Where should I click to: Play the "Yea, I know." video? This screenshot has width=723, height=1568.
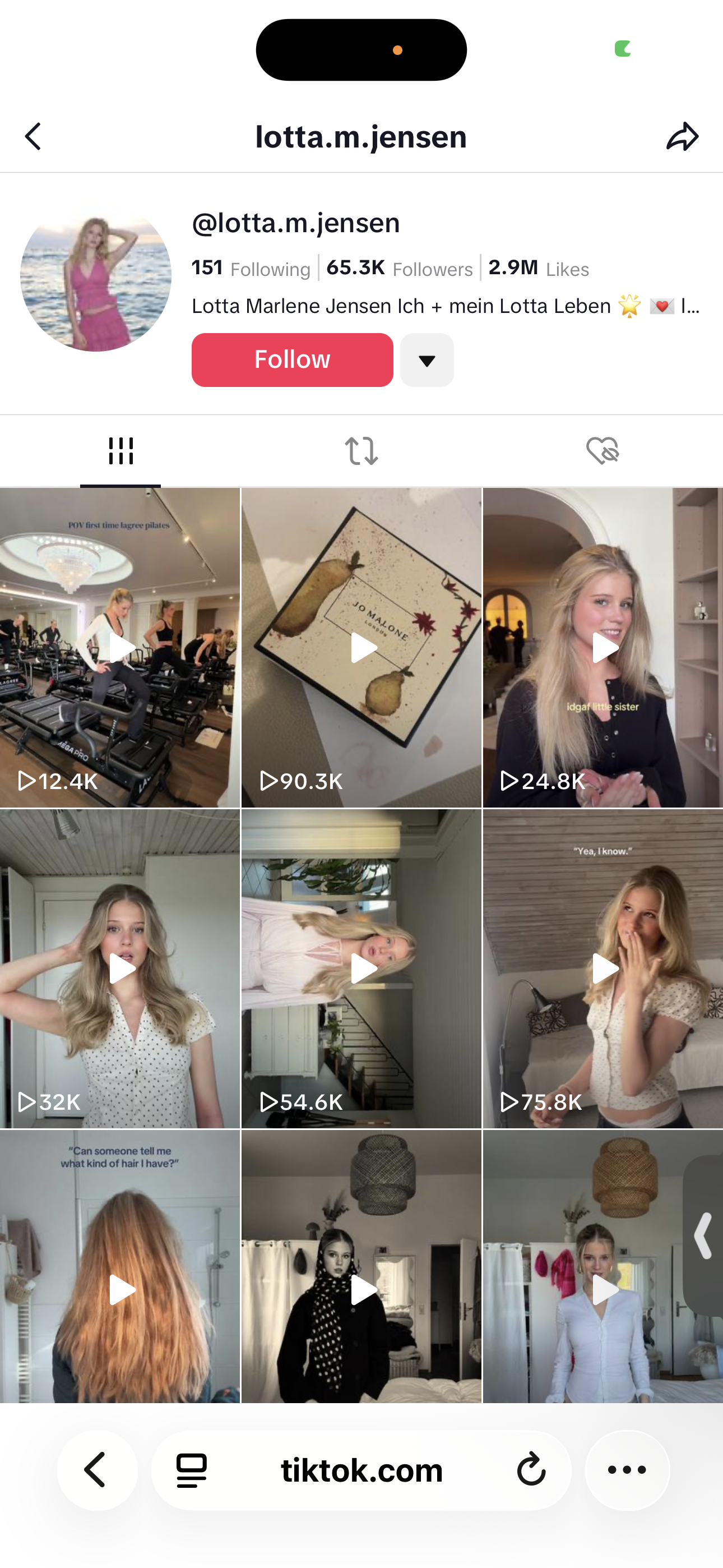(602, 969)
